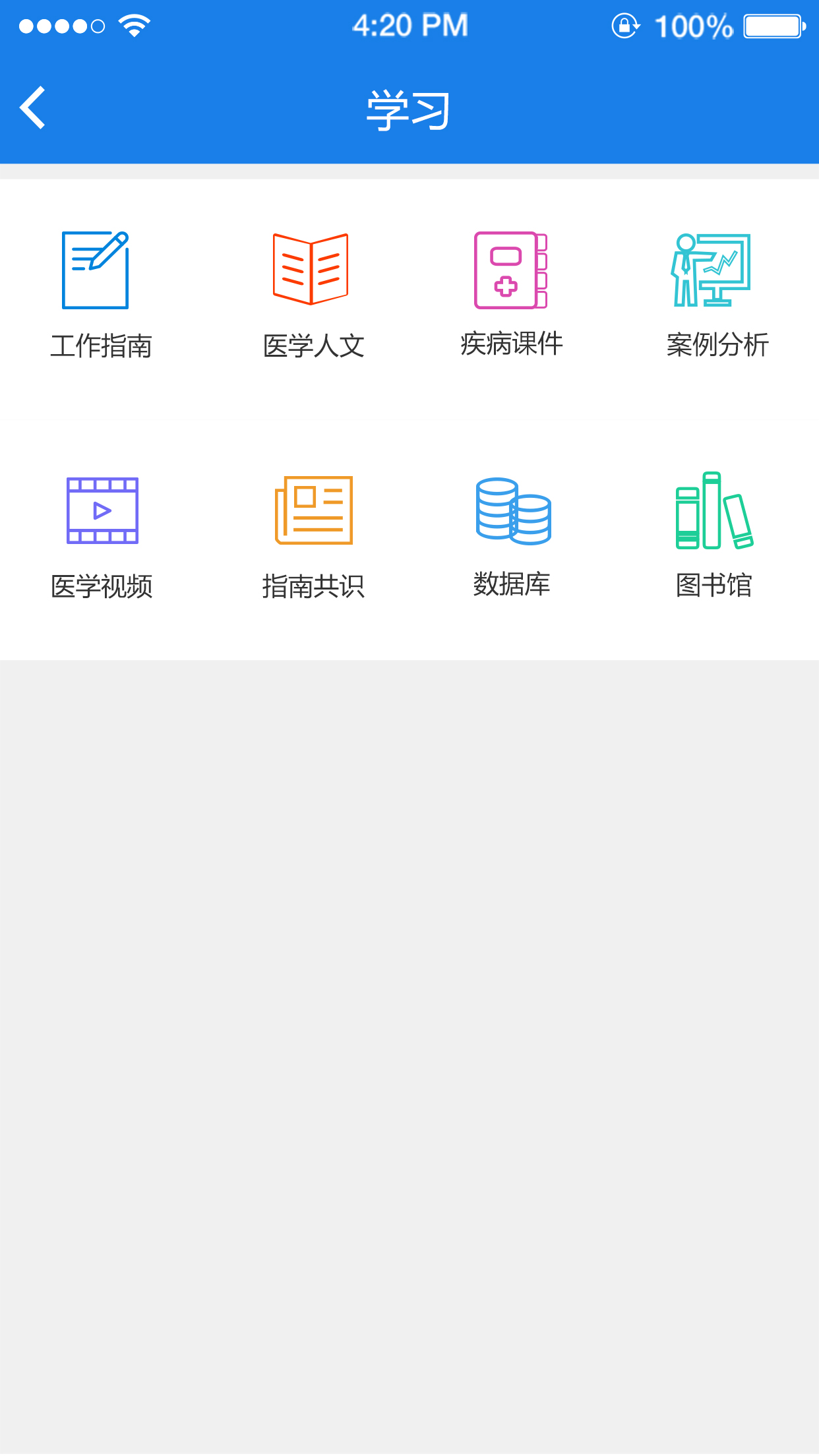The width and height of the screenshot is (819, 1456).
Task: Open 图书馆 library
Action: pos(714,535)
